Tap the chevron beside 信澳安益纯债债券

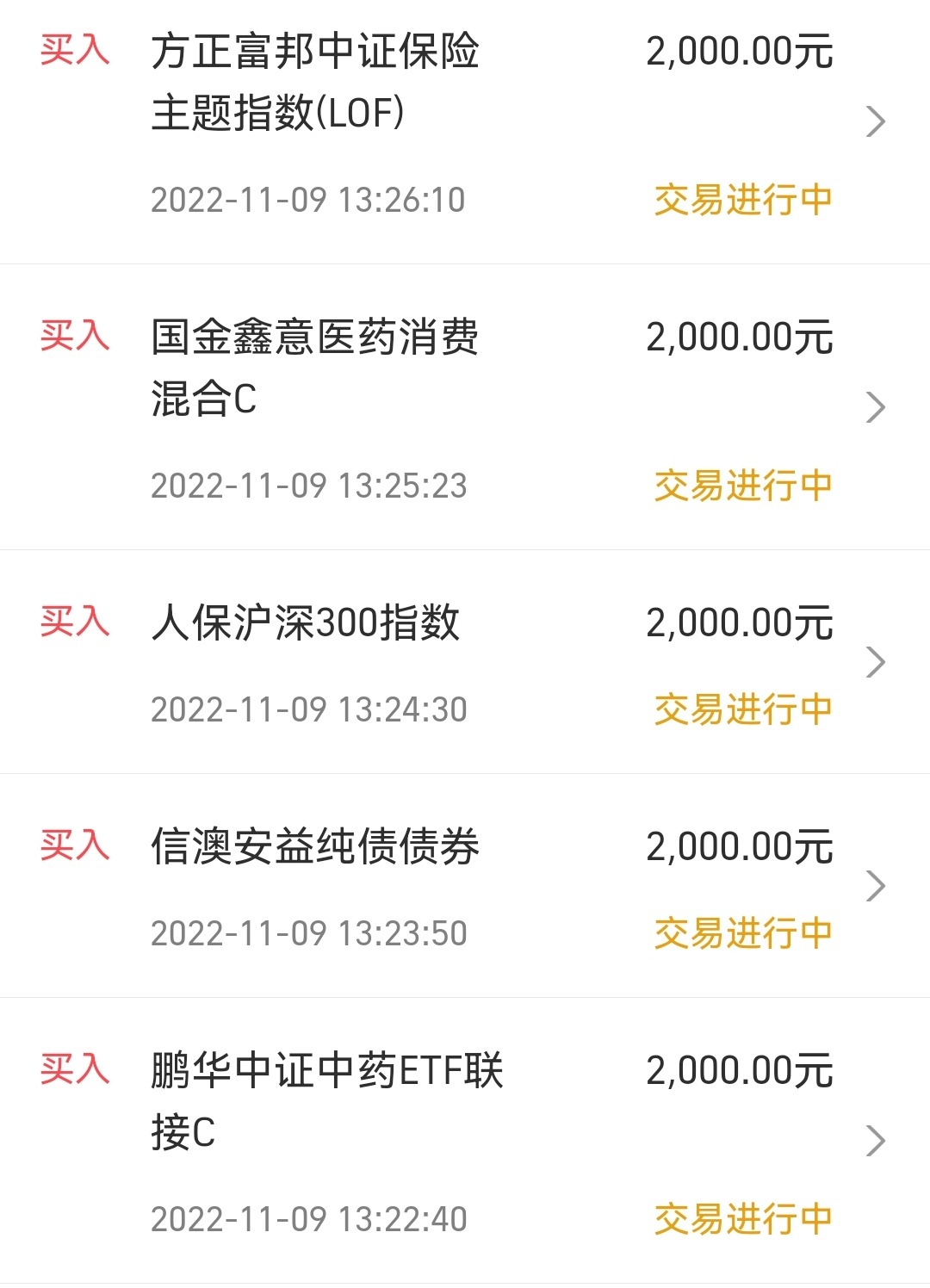point(877,885)
